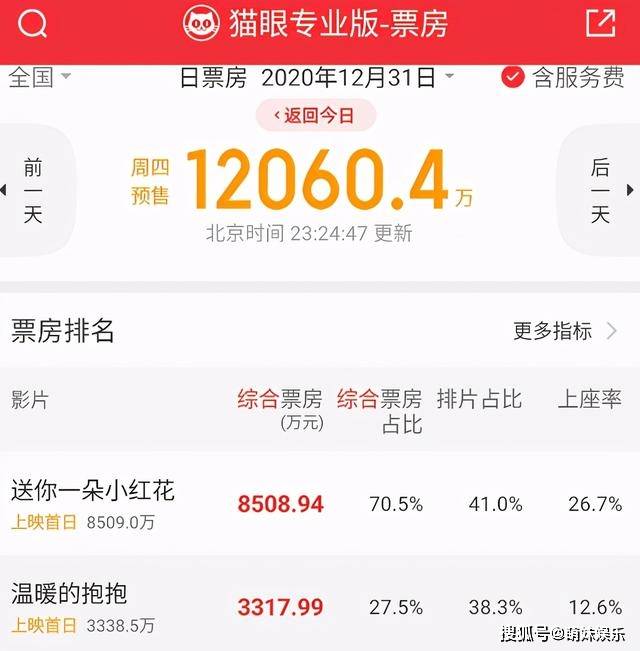Open the search magnifier icon
The width and height of the screenshot is (640, 651).
coord(33,24)
